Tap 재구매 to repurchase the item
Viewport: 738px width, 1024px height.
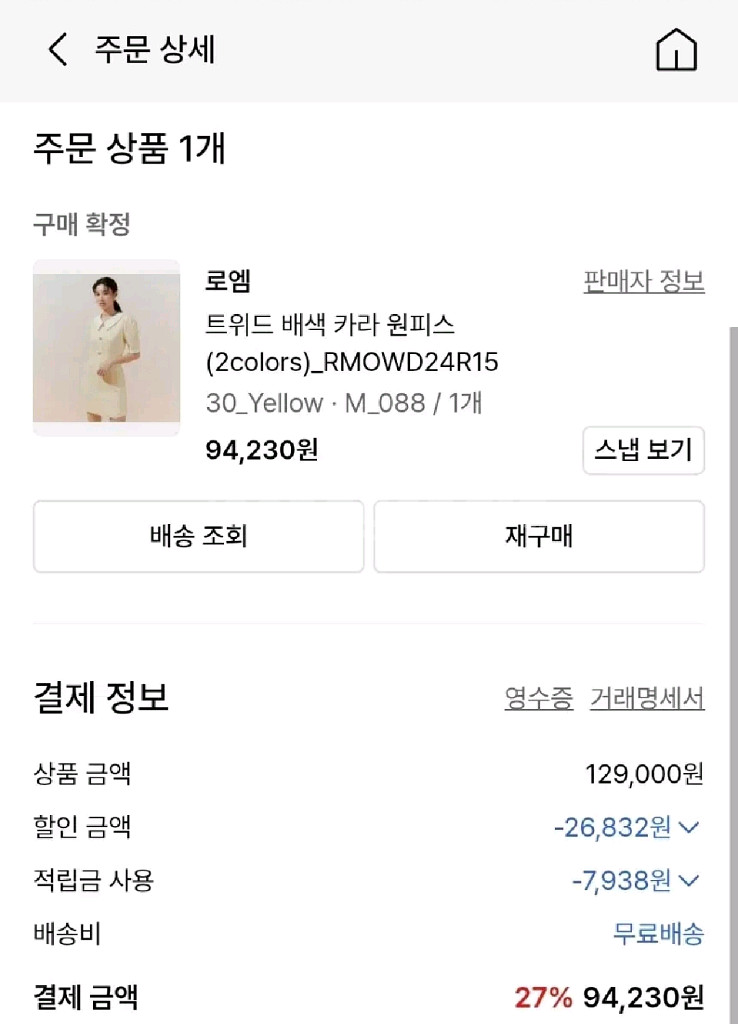[x=538, y=536]
